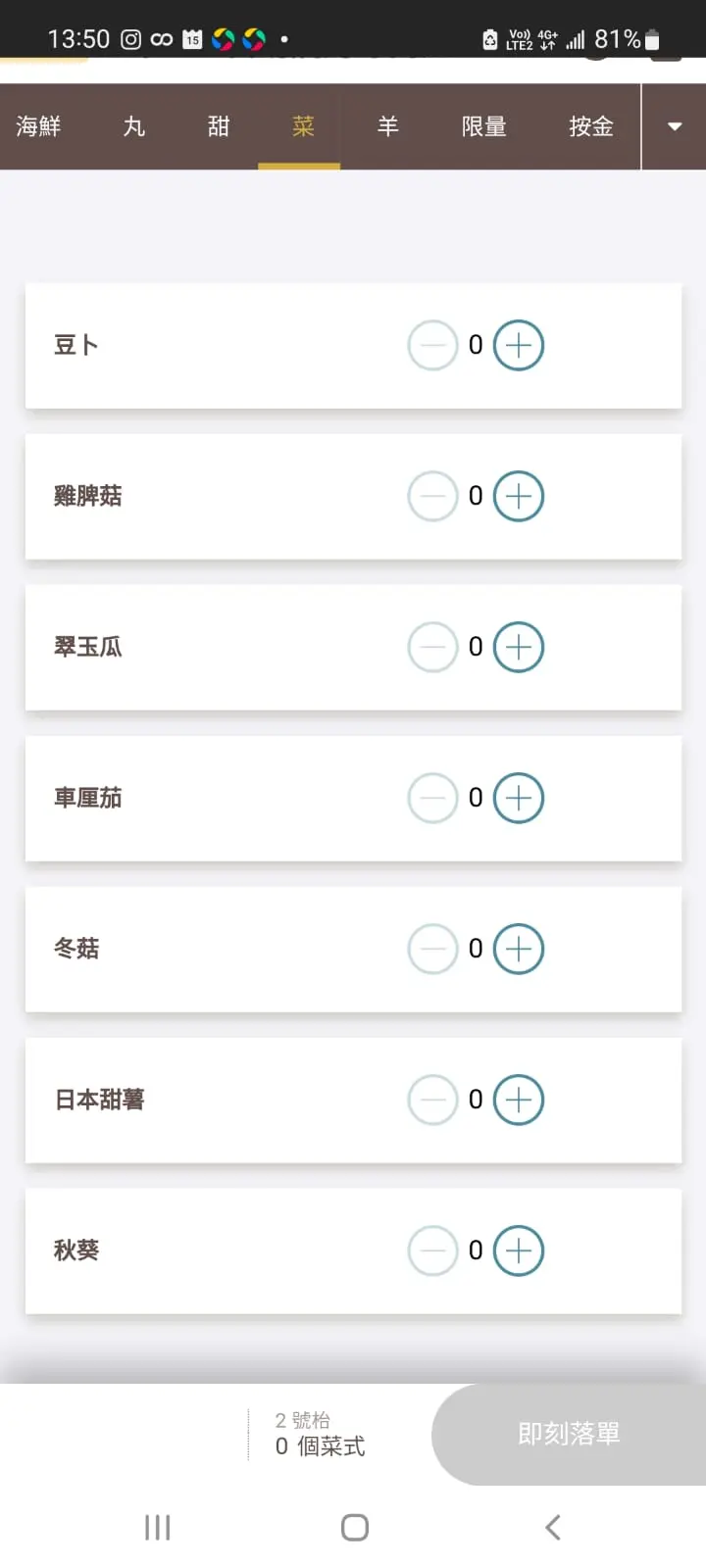Increase the 雞脾菇 quantity
The width and height of the screenshot is (706, 1568).
[x=519, y=496]
